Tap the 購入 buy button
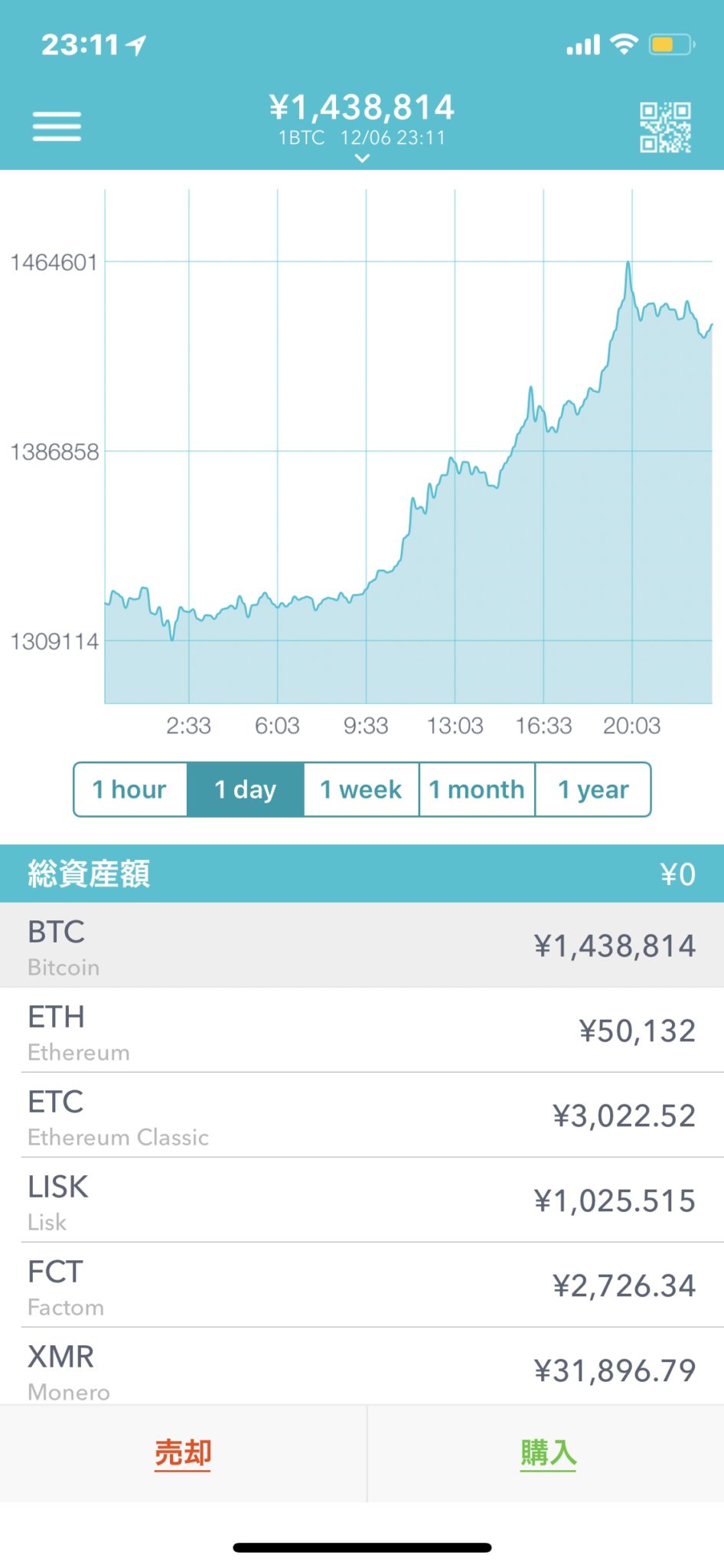724x1568 pixels. point(548,1452)
